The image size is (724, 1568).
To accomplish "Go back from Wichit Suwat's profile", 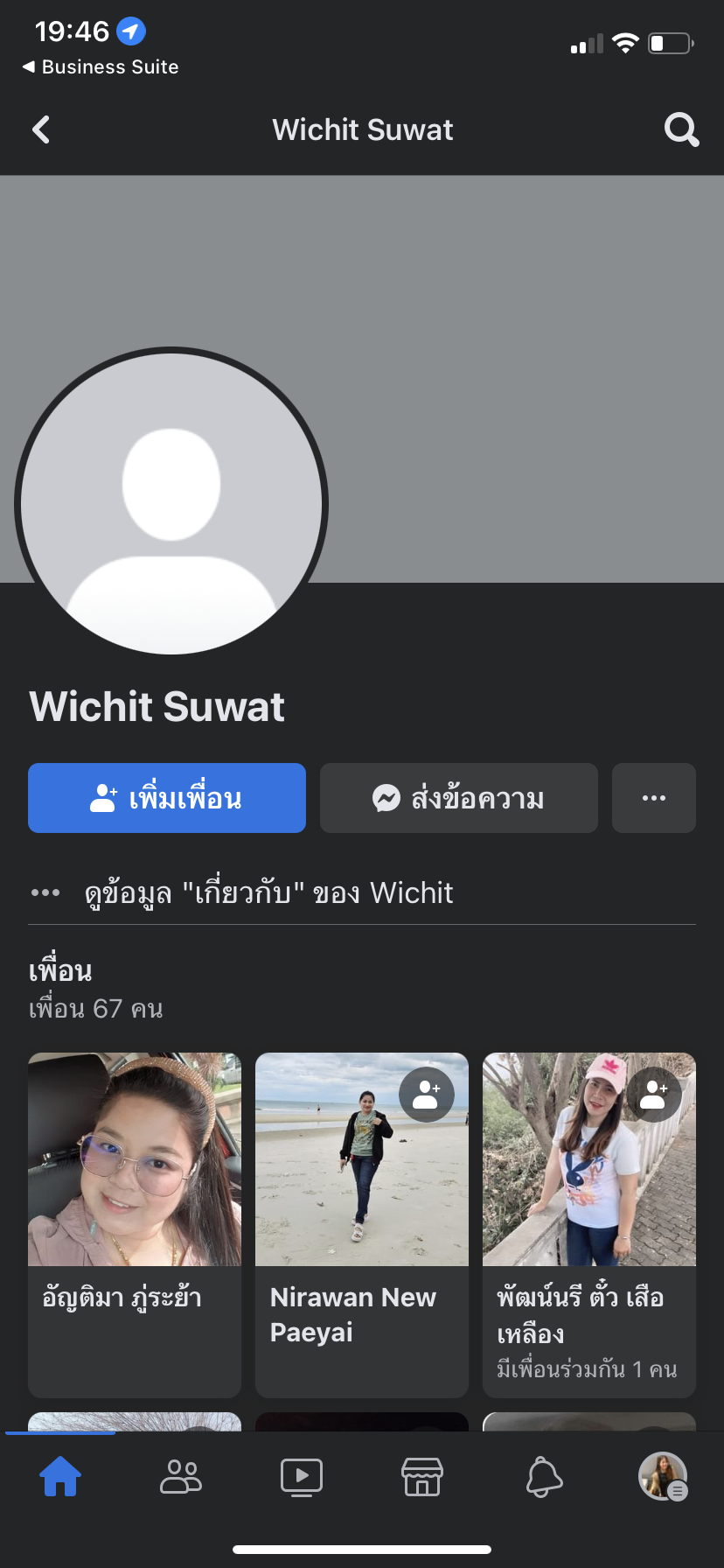I will pyautogui.click(x=41, y=130).
